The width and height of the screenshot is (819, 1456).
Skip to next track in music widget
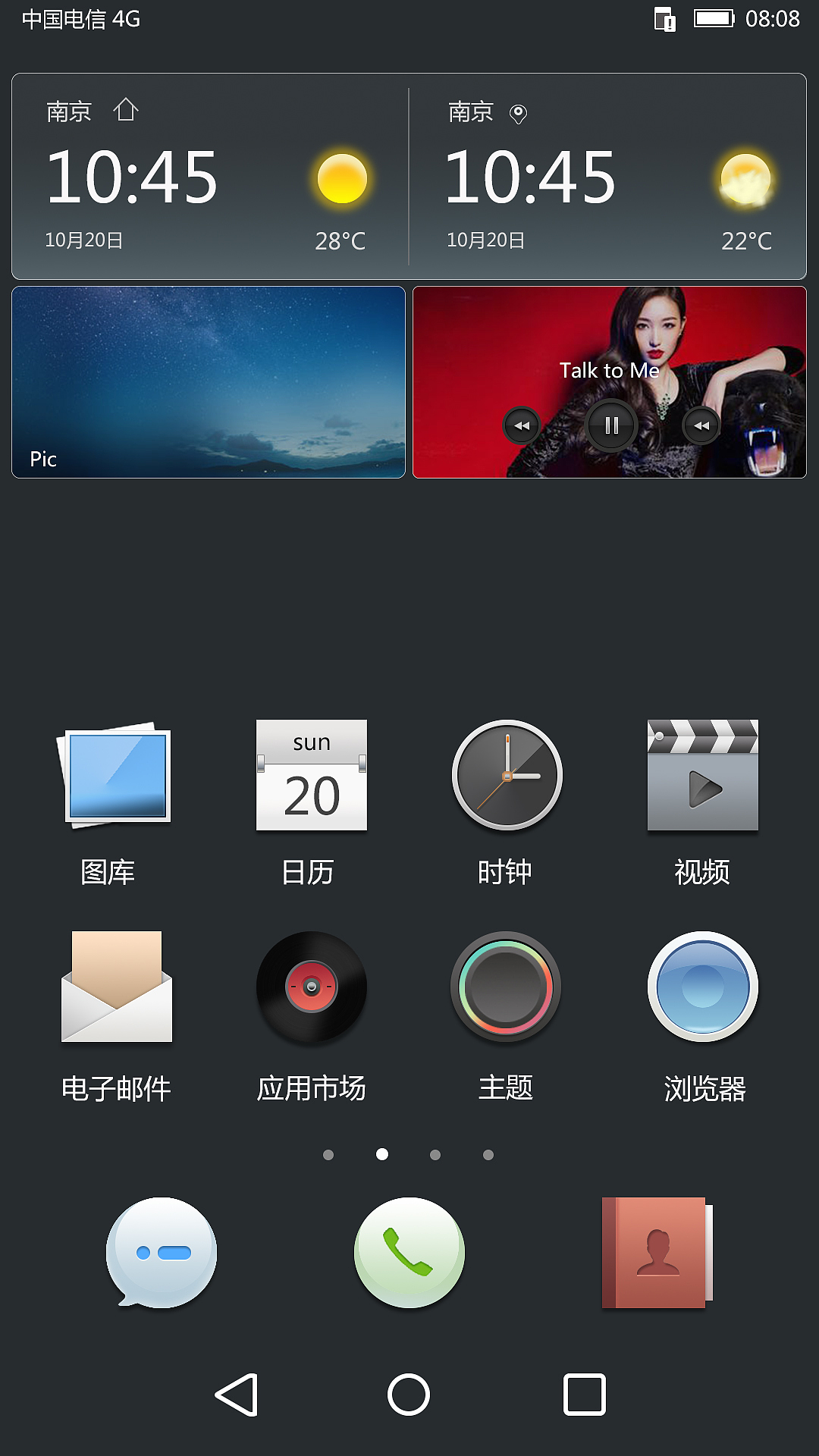(x=701, y=425)
